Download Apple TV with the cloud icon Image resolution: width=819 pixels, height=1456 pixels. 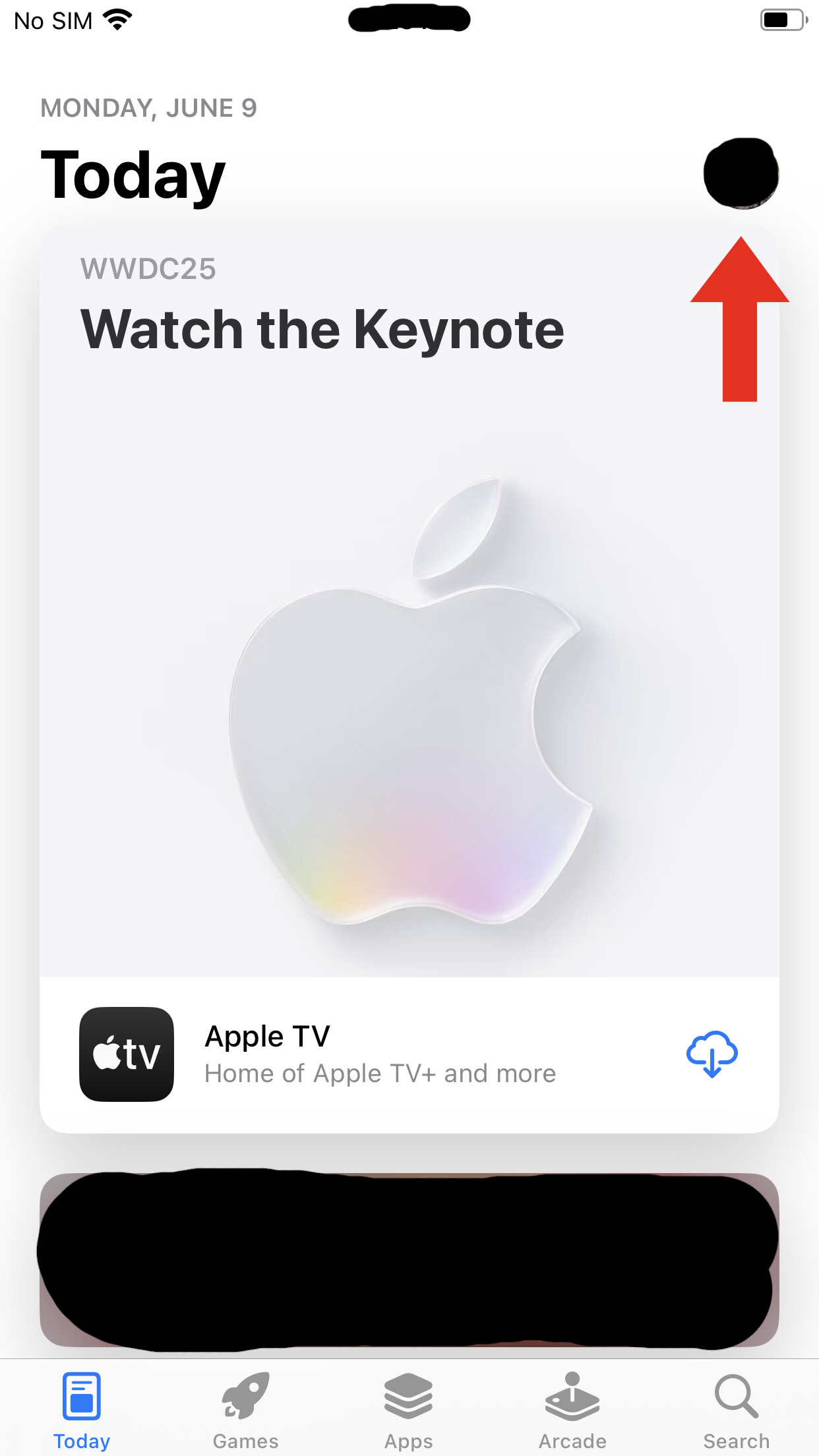[x=712, y=1054]
